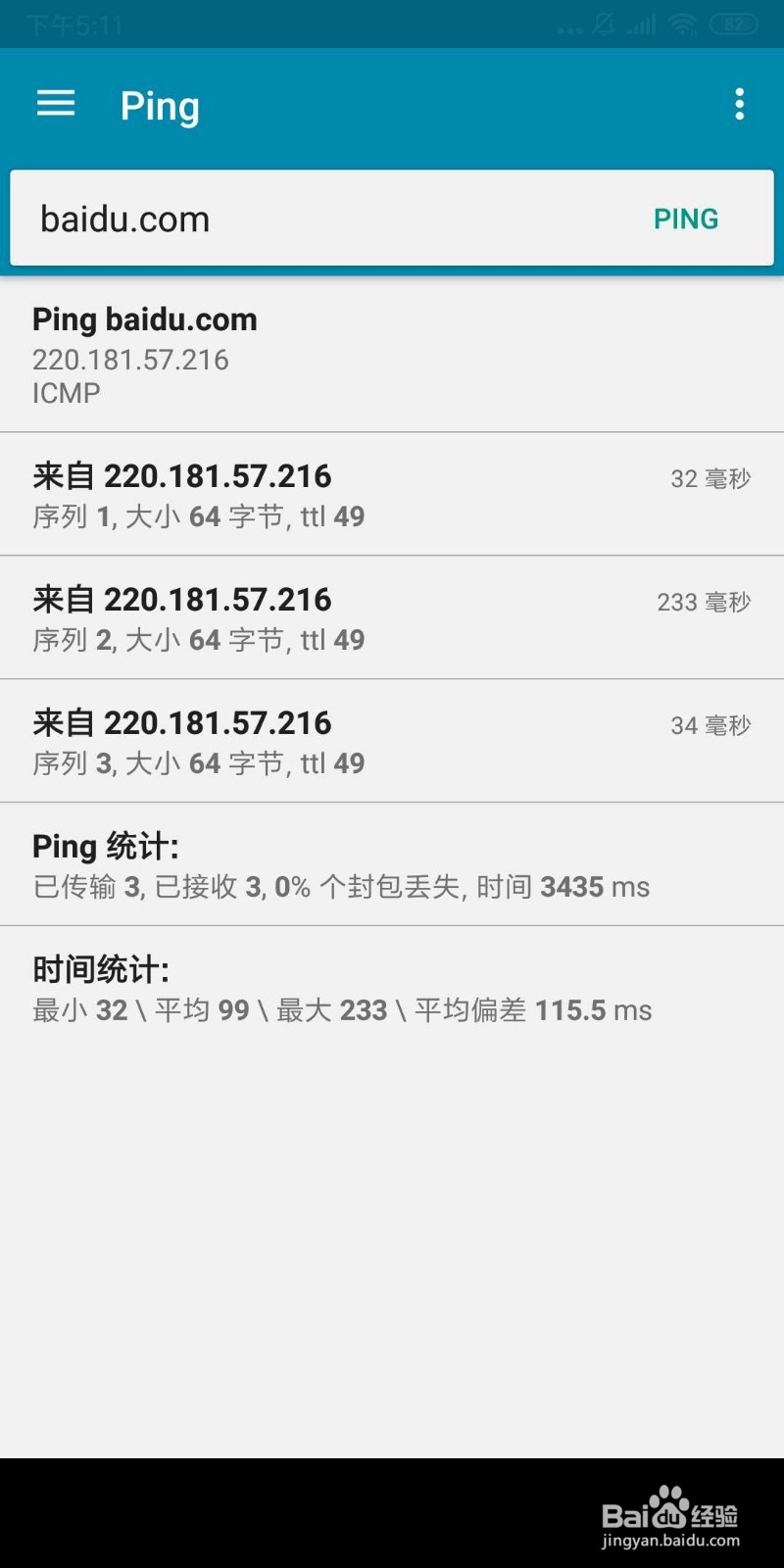Image resolution: width=784 pixels, height=1568 pixels.
Task: Click the Baidu paw print logo
Action: pyautogui.click(x=667, y=1497)
